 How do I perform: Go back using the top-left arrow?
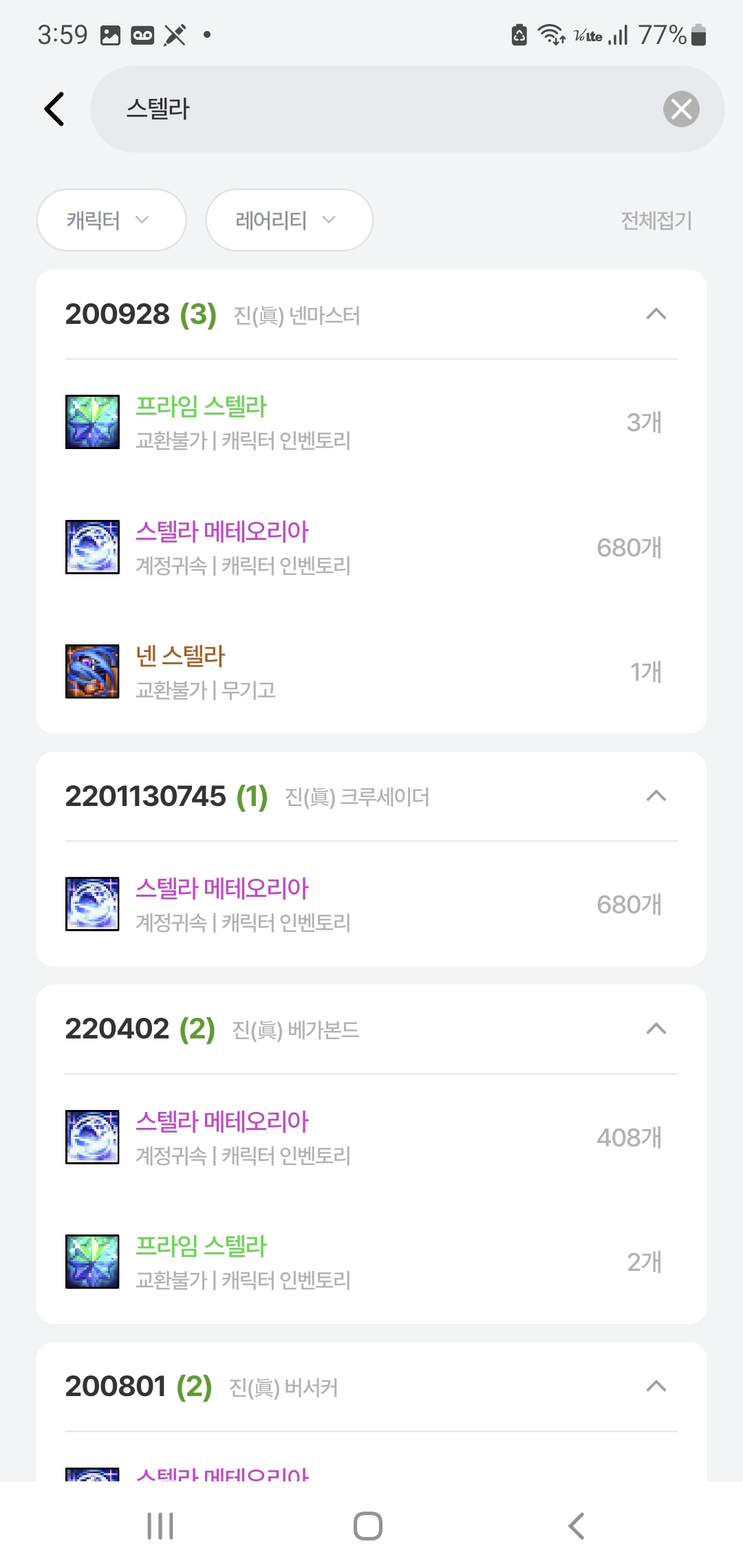54,109
